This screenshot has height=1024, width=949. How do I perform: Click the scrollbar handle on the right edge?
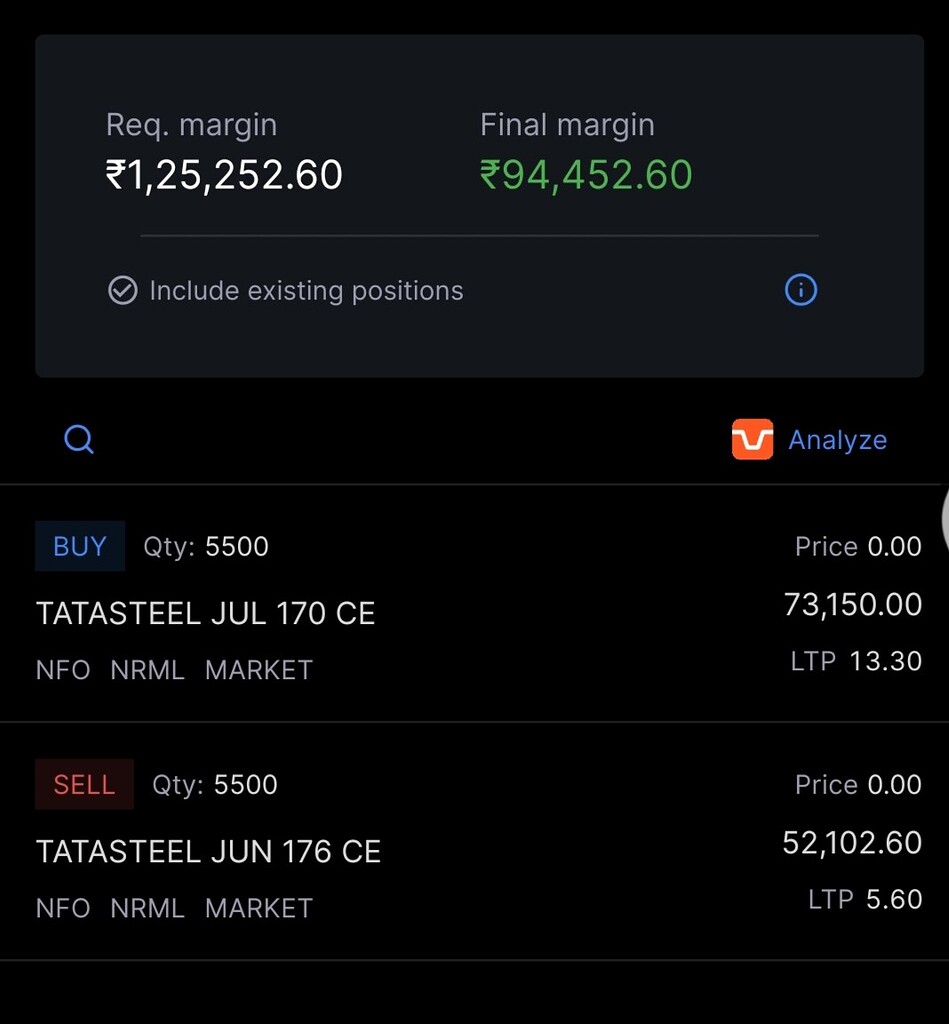click(944, 520)
